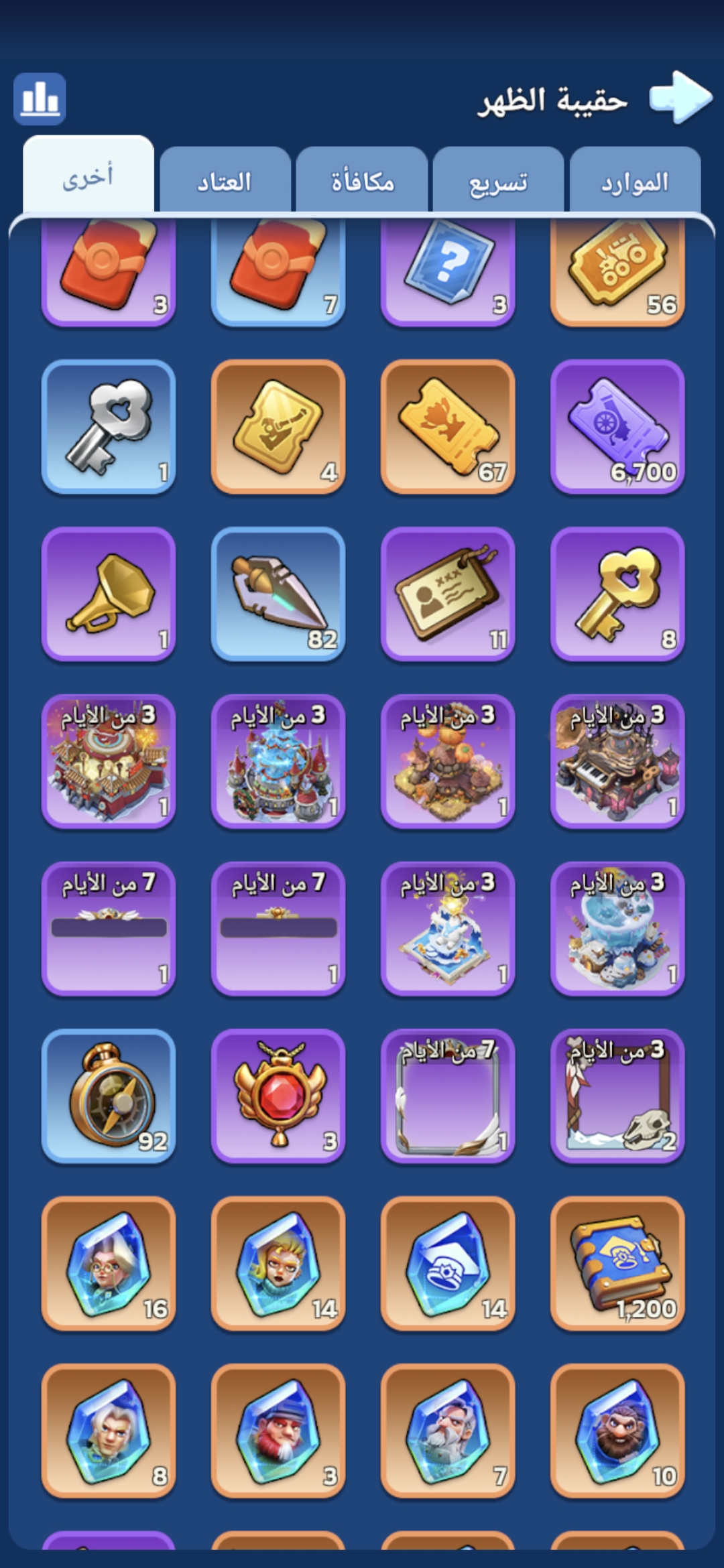724x1568 pixels.
Task: Switch to the تسريع tab
Action: [x=498, y=182]
